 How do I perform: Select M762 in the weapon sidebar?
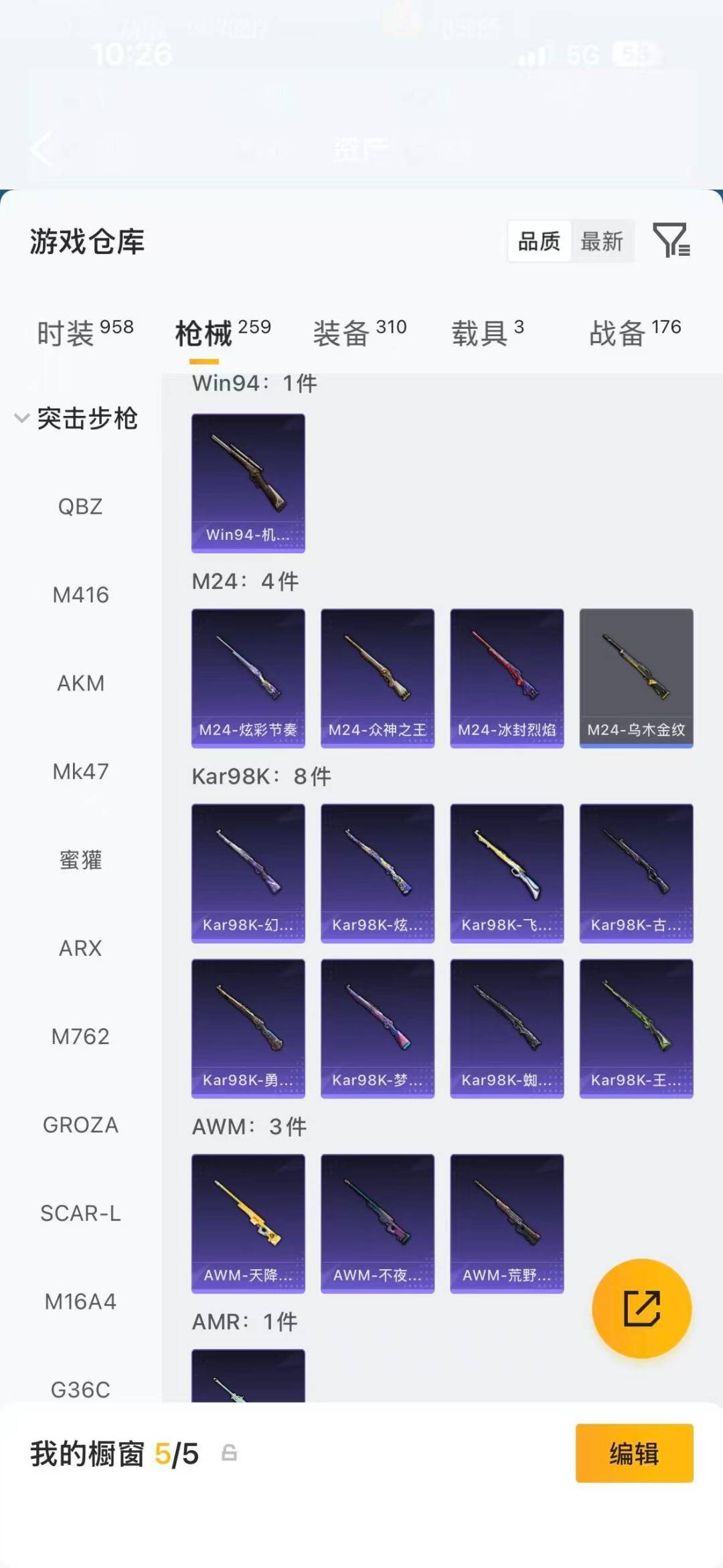pos(80,1036)
